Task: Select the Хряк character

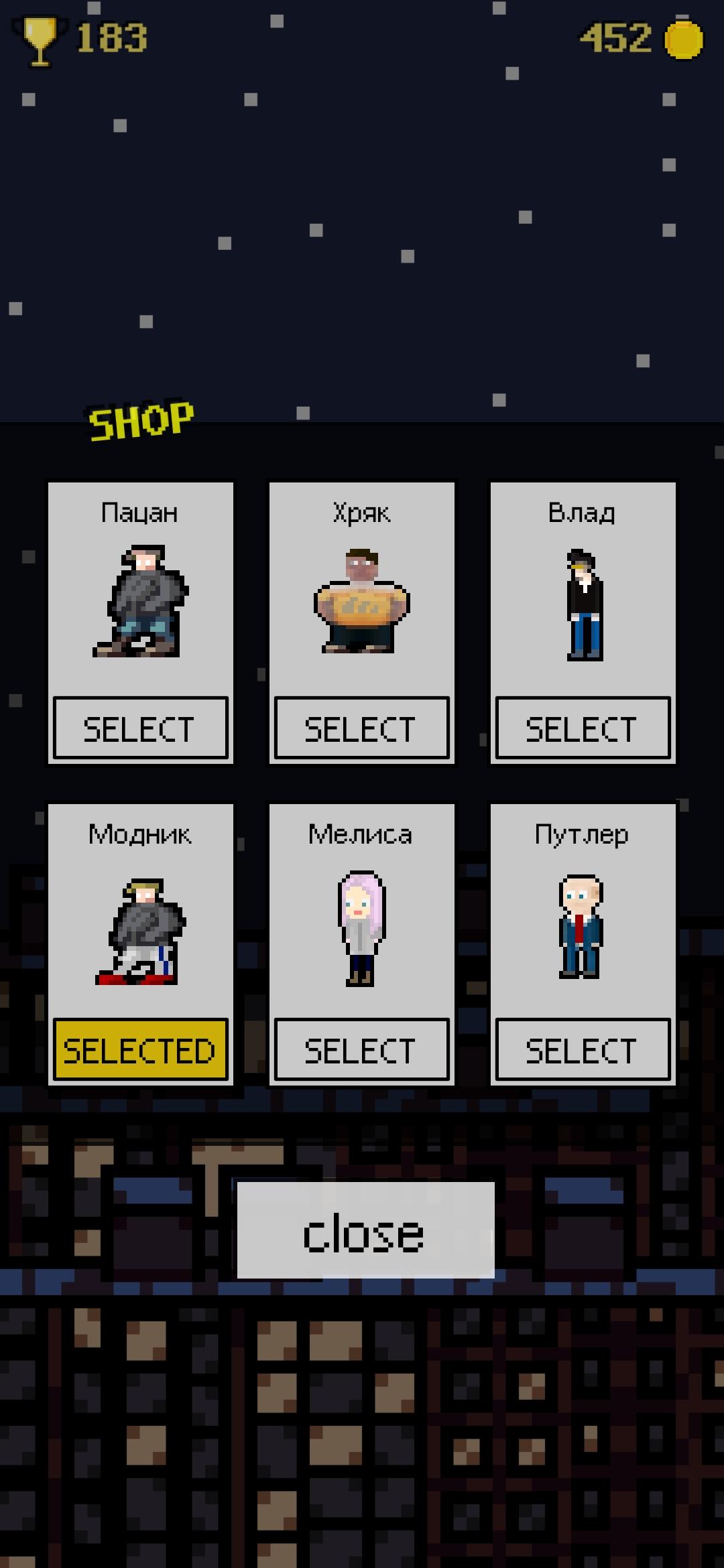Action: click(361, 728)
